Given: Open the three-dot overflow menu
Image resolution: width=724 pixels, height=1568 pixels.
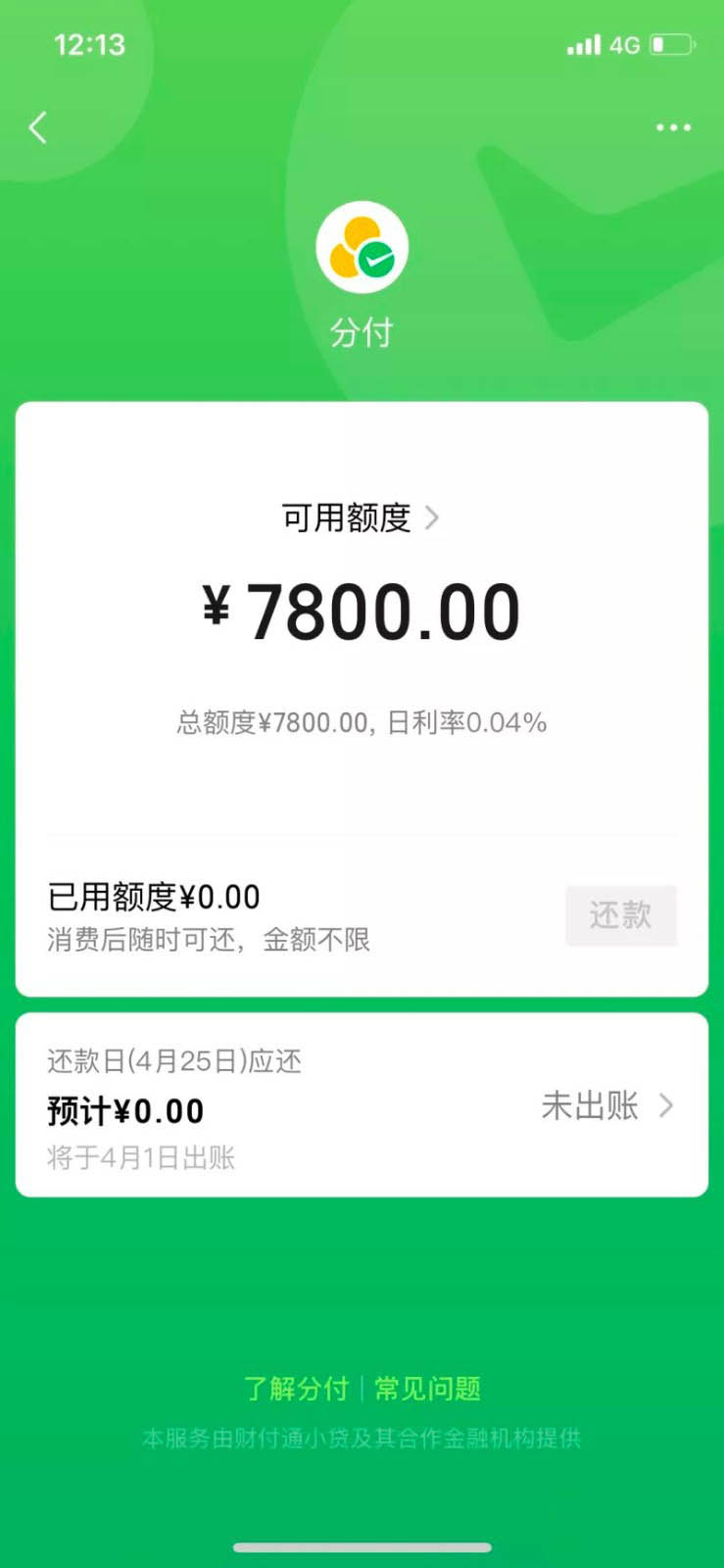Looking at the screenshot, I should 673,127.
